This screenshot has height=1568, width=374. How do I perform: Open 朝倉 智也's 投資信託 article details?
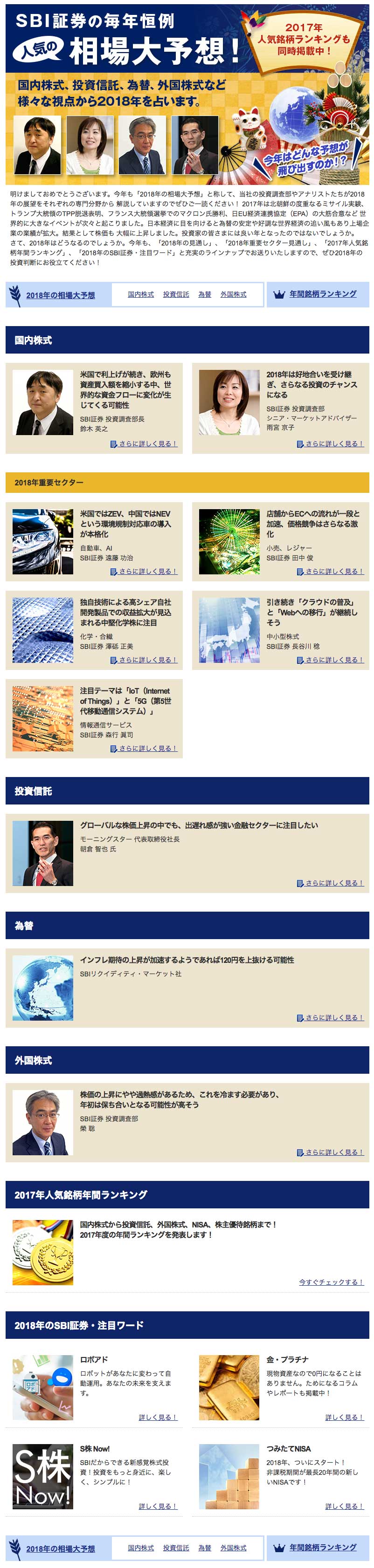(334, 883)
